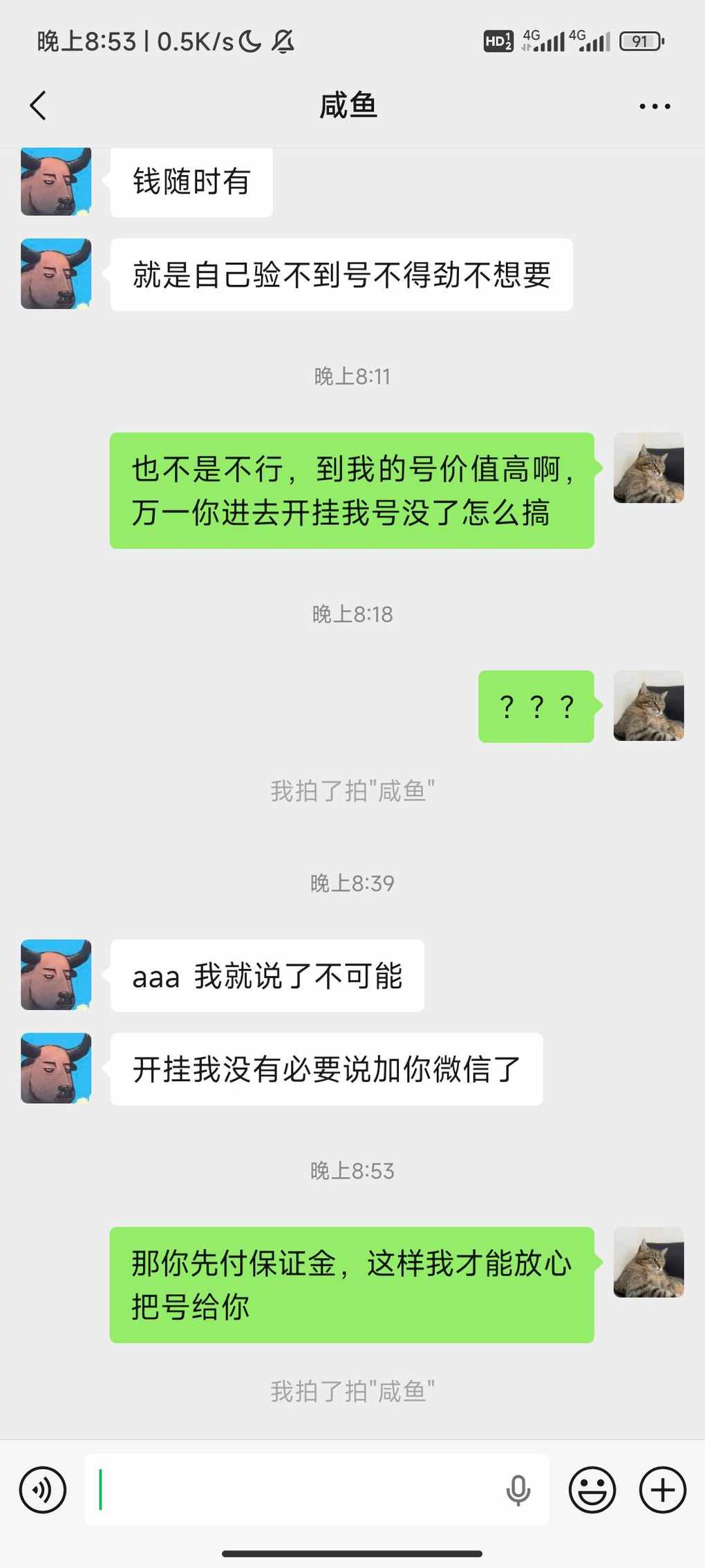705x1568 pixels.
Task: Open 咸鱼's avatar beside 钱随时有
Action: click(56, 182)
